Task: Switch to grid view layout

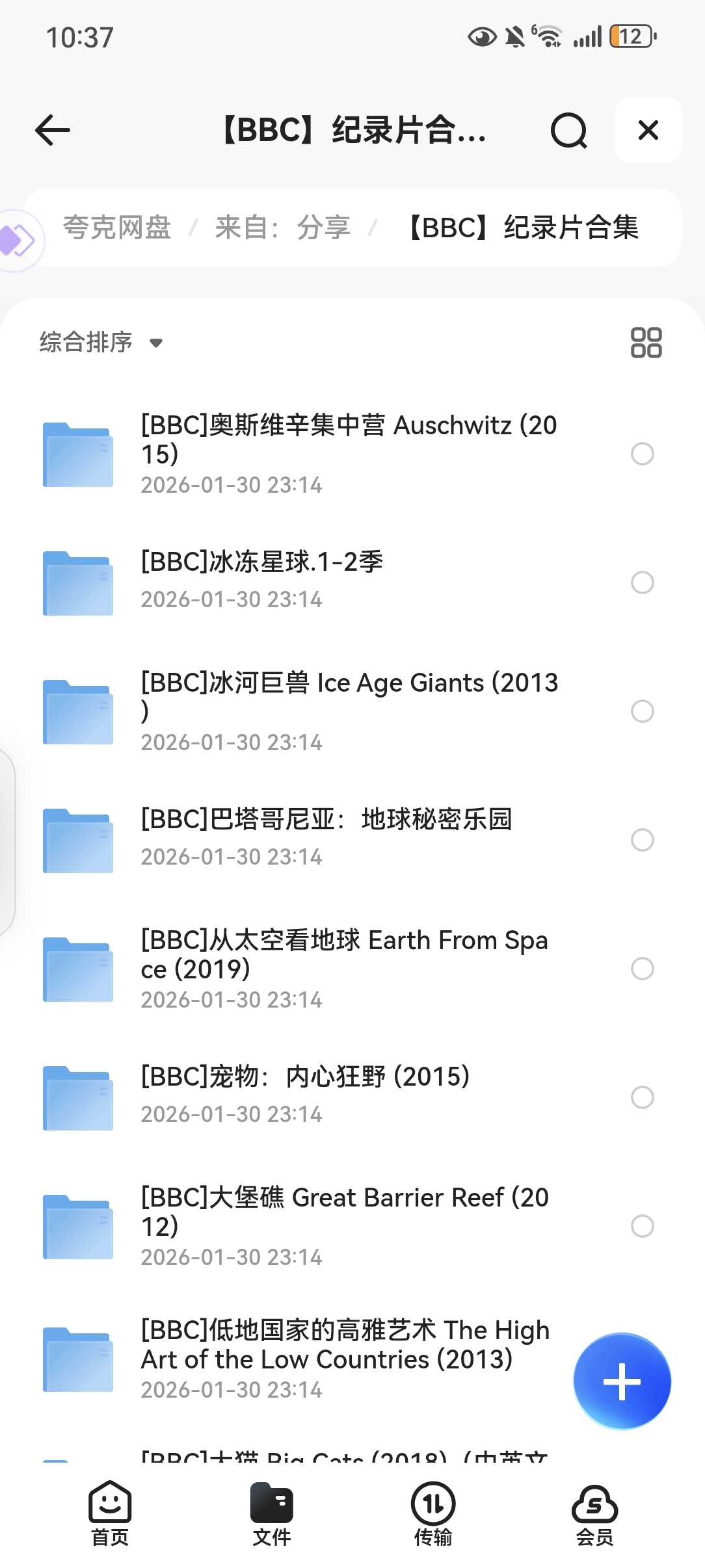Action: (x=646, y=343)
